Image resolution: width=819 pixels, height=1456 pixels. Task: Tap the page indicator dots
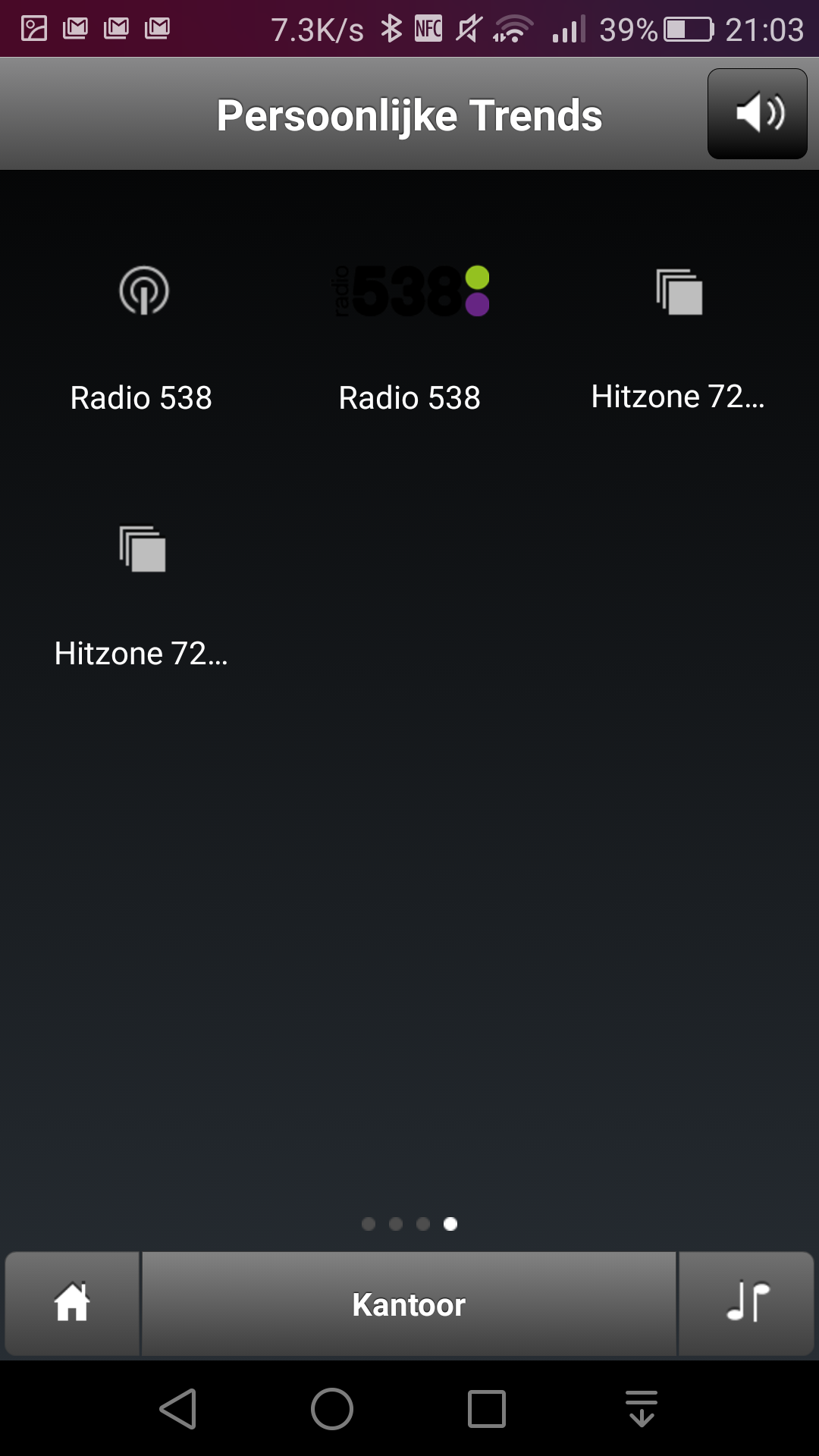pyautogui.click(x=409, y=1224)
